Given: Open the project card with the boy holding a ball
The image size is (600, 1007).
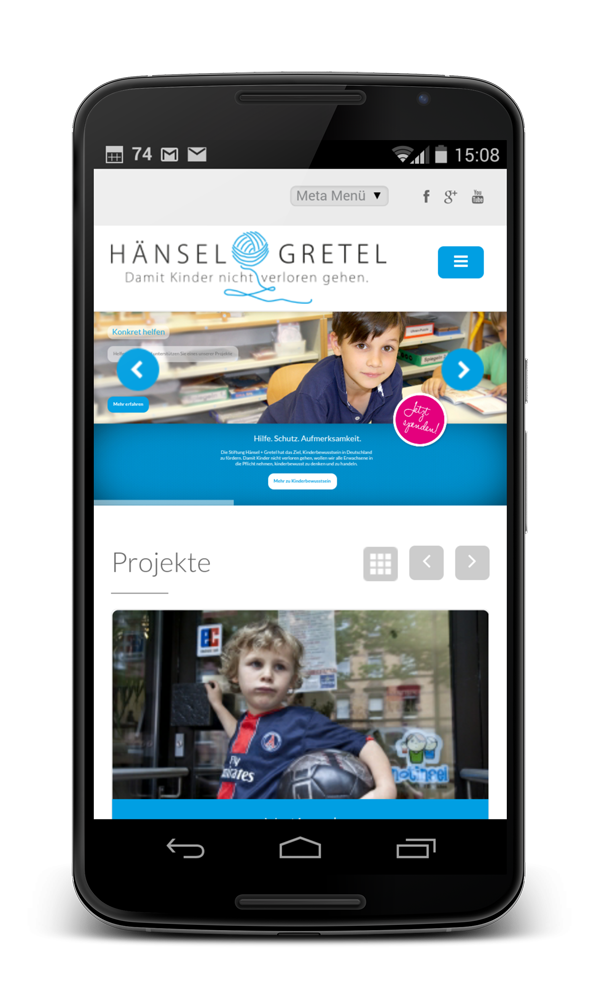Looking at the screenshot, I should (x=300, y=705).
